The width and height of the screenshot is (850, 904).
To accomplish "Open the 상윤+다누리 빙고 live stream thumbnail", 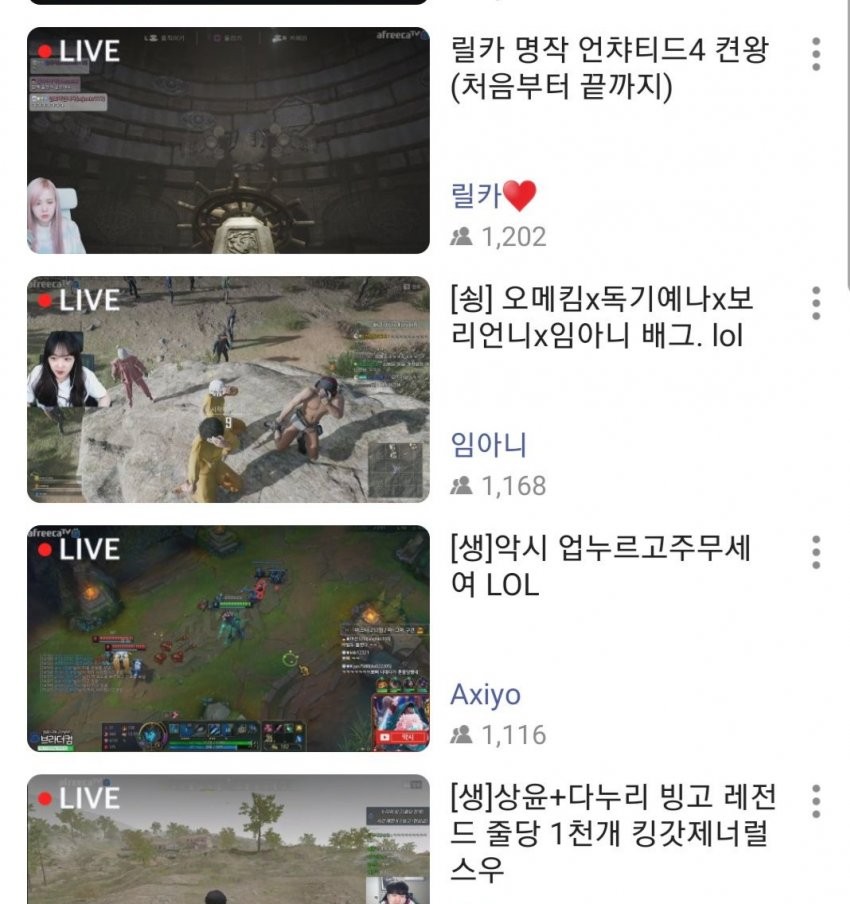I will point(228,840).
